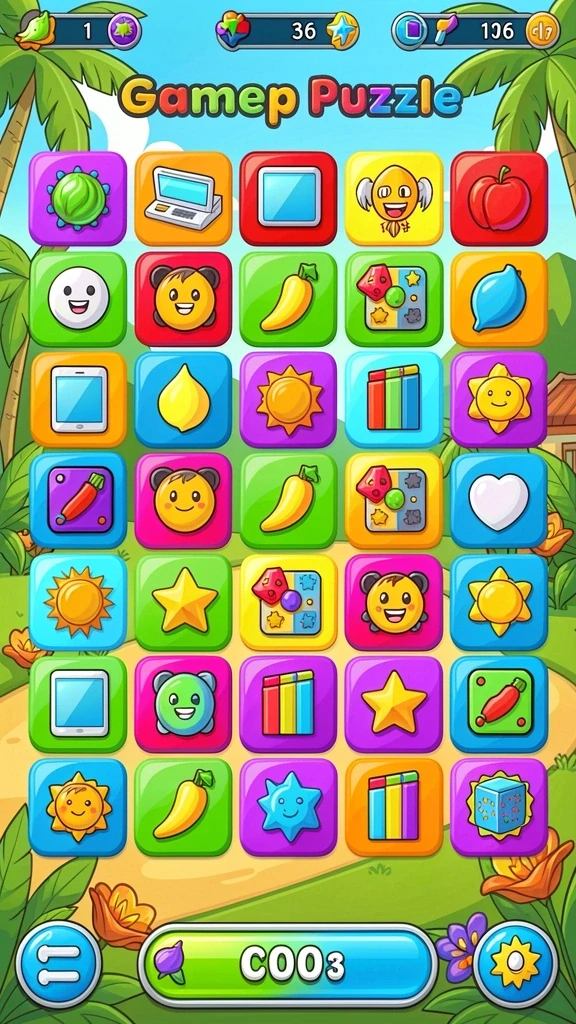Image resolution: width=576 pixels, height=1024 pixels.
Task: Tap the green COO3 button
Action: (287, 965)
